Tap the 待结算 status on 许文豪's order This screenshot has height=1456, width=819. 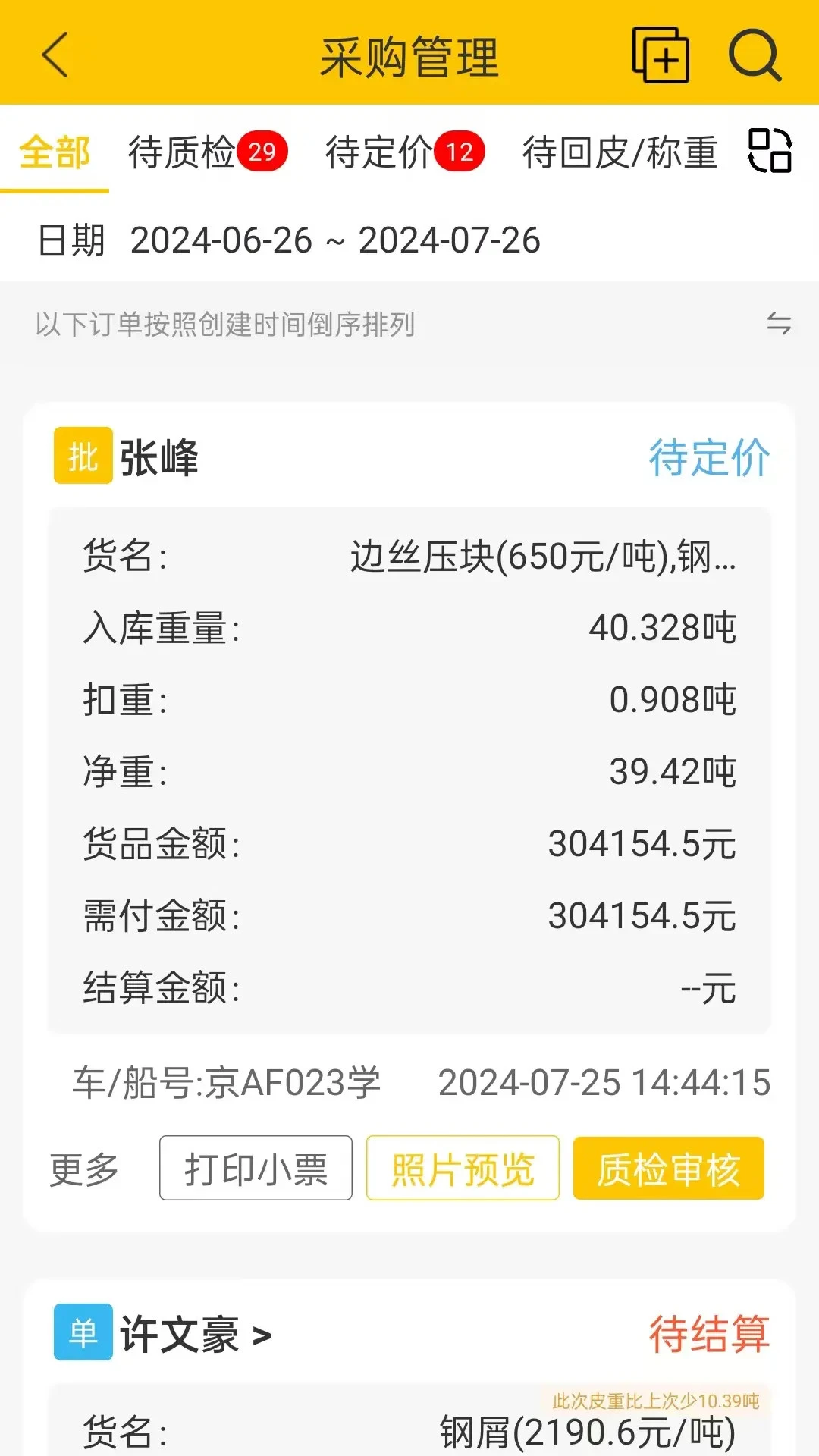click(x=708, y=1333)
